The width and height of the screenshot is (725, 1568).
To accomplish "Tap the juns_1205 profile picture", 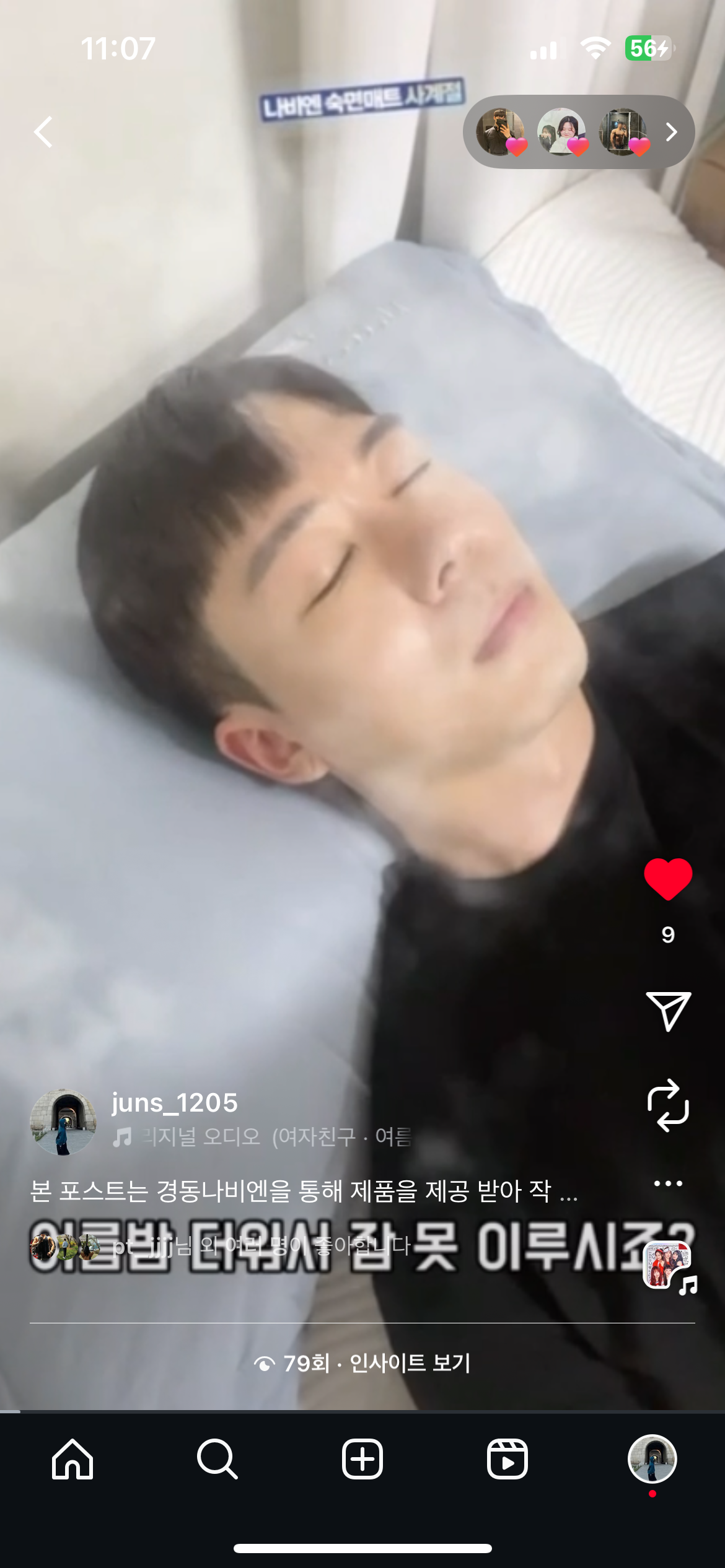I will pos(63,1122).
